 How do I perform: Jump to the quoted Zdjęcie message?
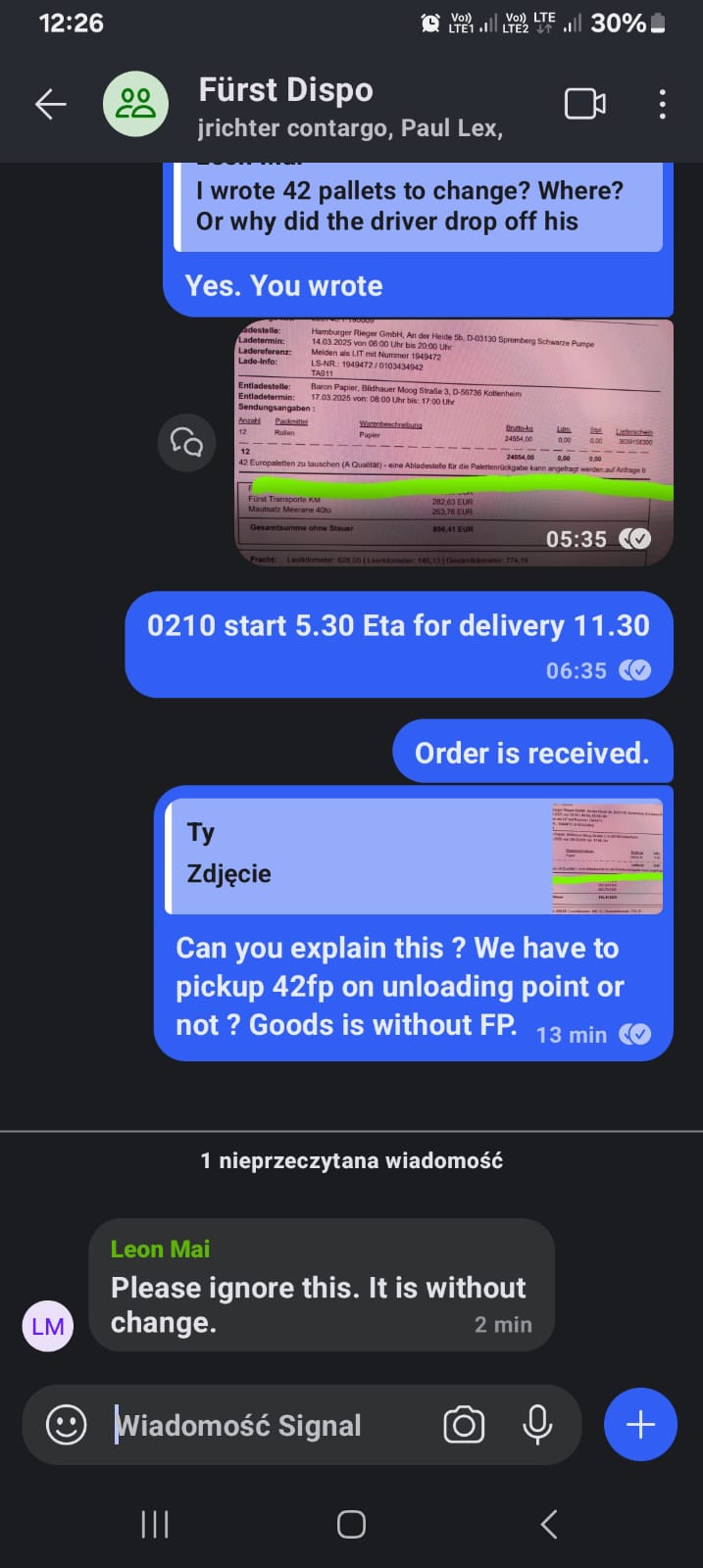[x=414, y=857]
